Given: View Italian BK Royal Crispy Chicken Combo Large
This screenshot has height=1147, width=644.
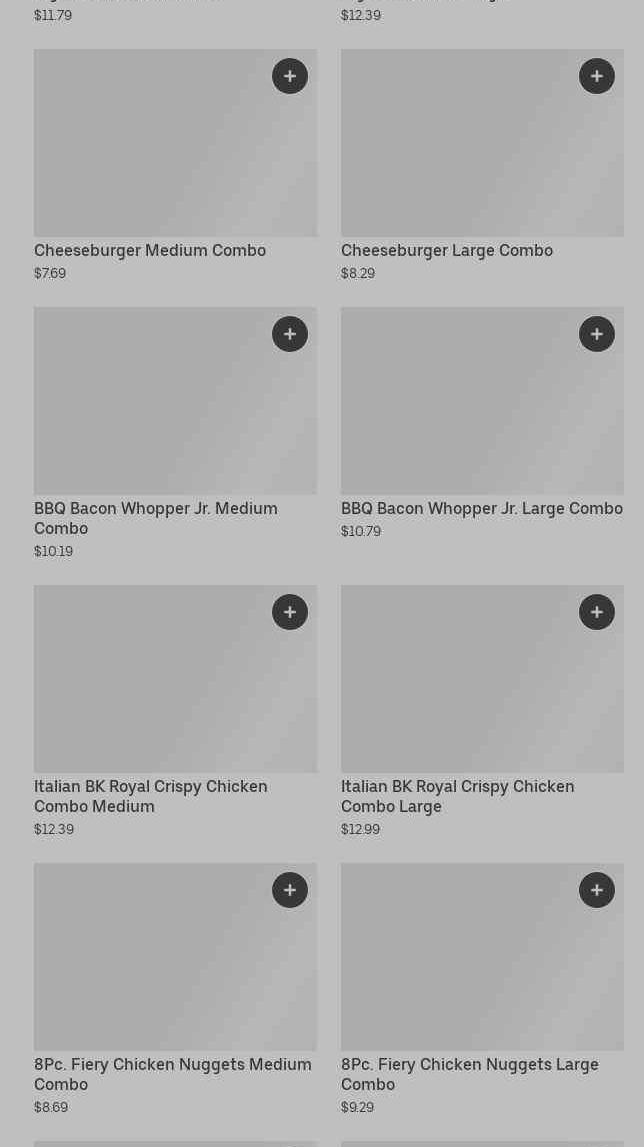Looking at the screenshot, I should click(x=457, y=796).
